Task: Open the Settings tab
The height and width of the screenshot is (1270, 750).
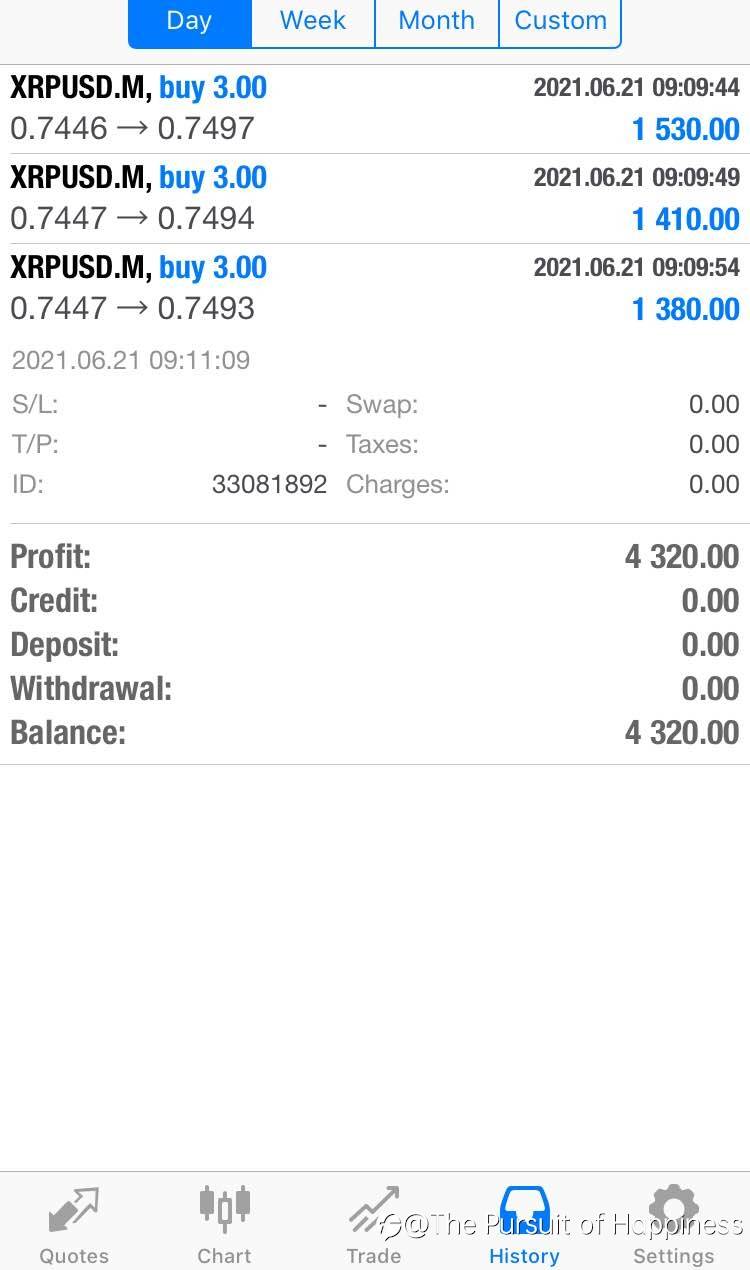Action: (673, 1224)
